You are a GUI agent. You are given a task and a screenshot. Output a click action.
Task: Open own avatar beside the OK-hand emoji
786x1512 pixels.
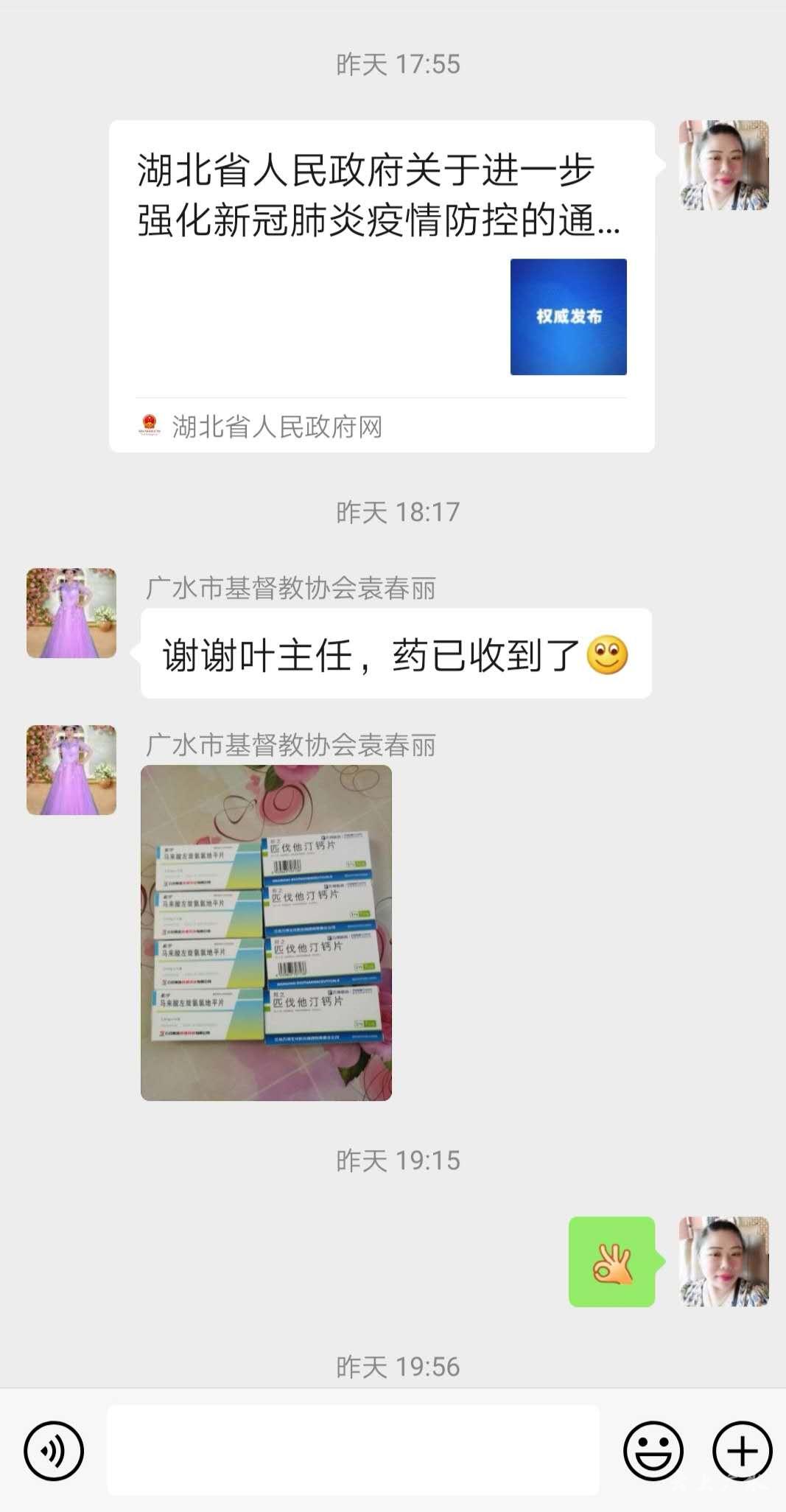pyautogui.click(x=723, y=1261)
